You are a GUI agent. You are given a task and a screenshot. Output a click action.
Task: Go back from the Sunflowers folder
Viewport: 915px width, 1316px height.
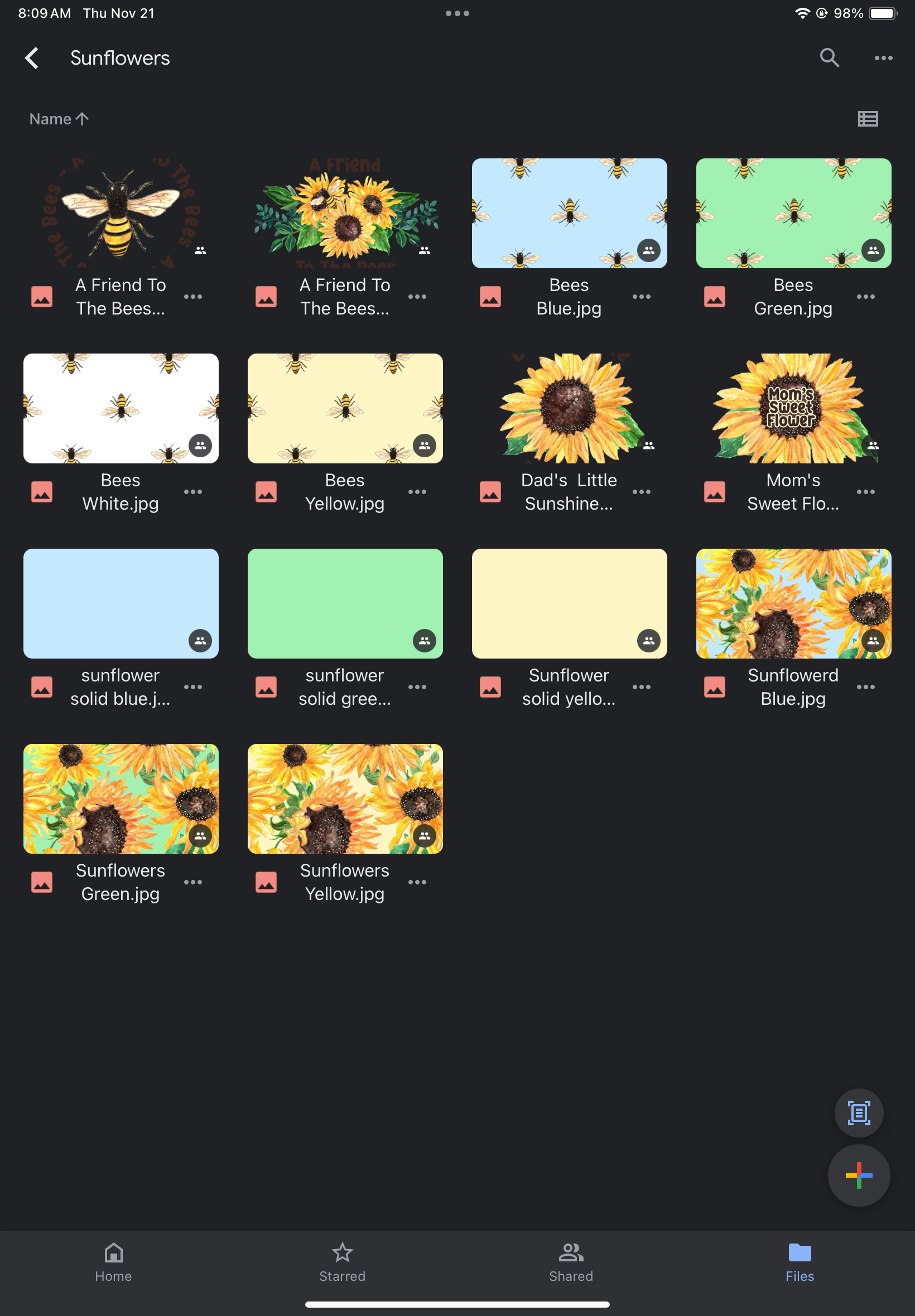pos(32,58)
